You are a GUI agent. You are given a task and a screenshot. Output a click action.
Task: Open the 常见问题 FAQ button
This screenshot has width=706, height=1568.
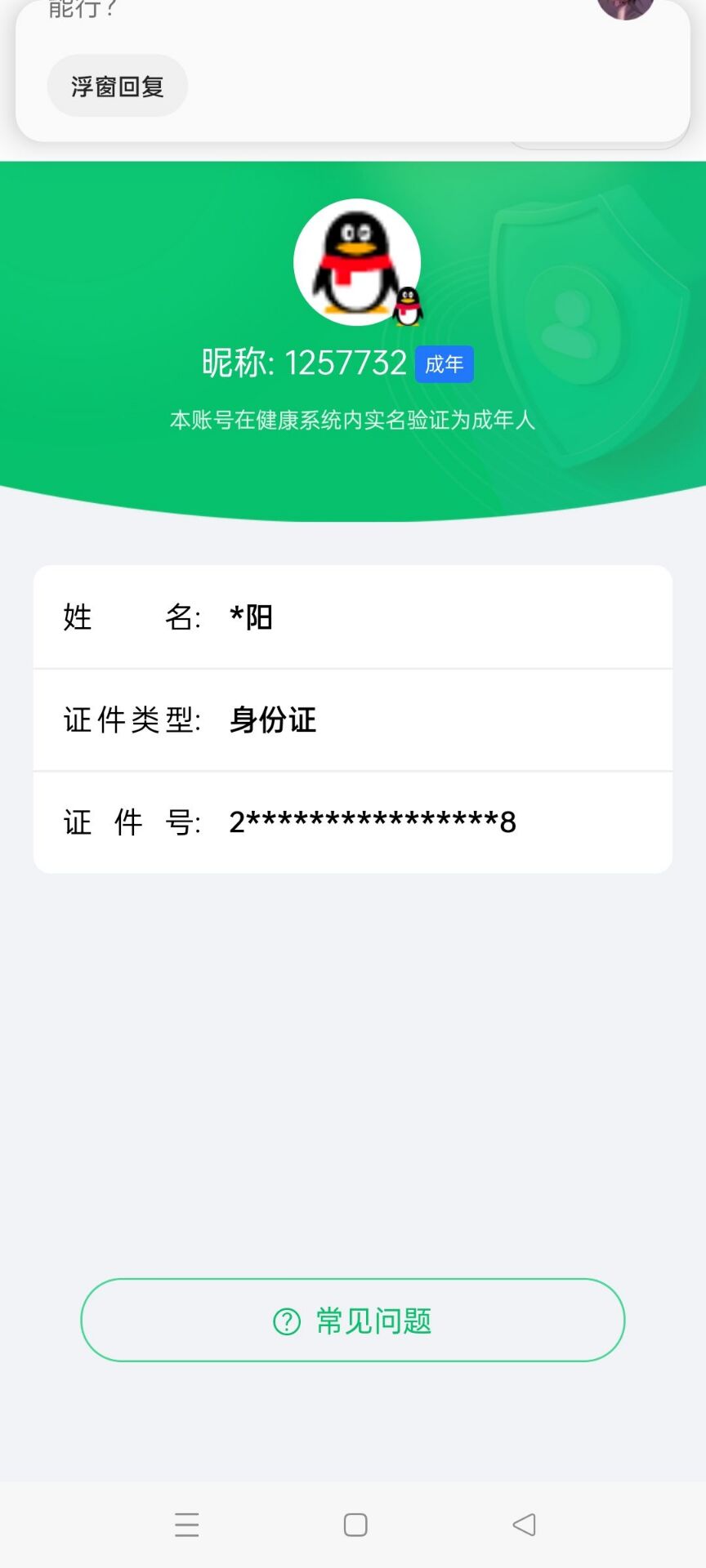[x=353, y=1320]
